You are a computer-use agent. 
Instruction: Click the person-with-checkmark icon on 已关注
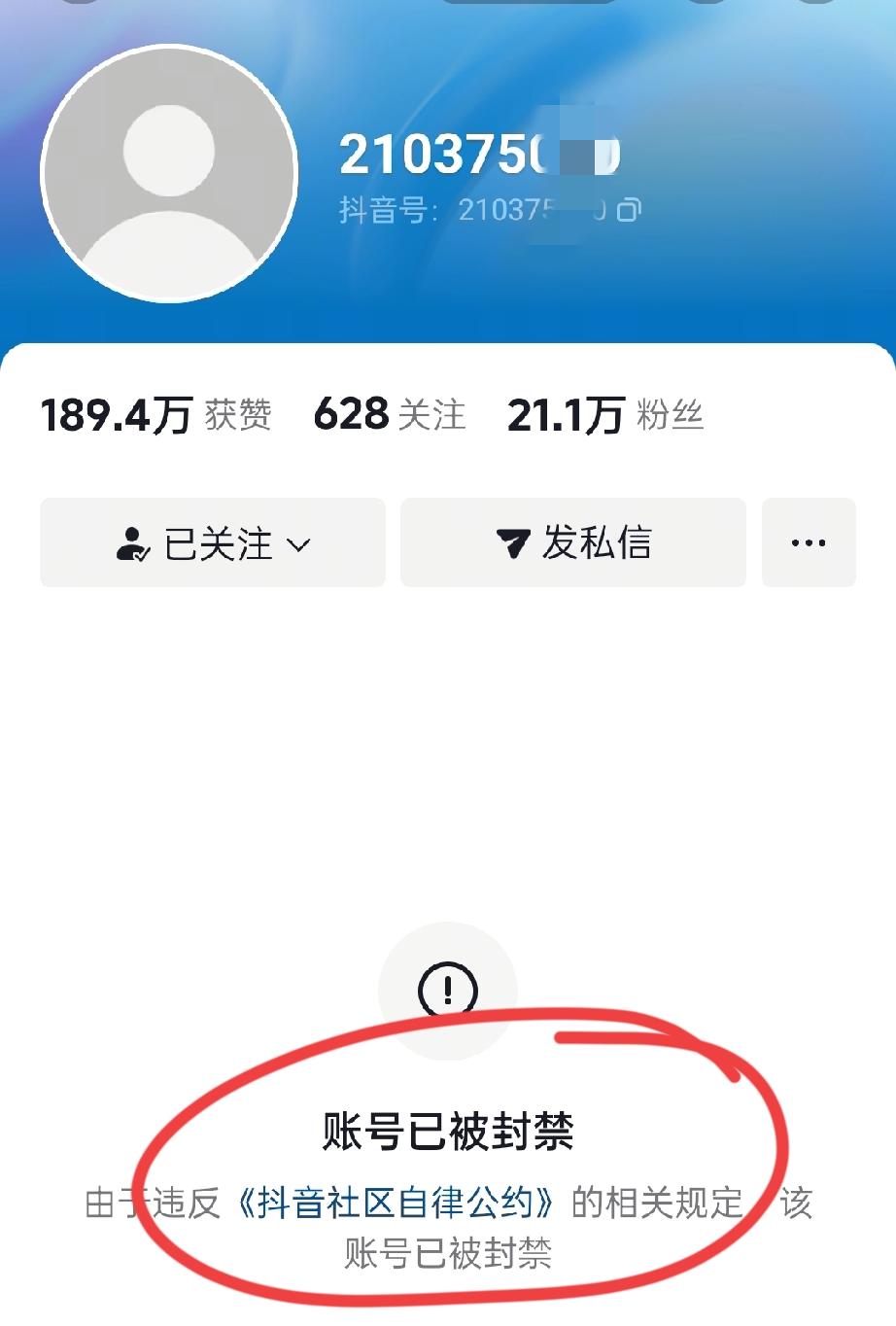[134, 541]
